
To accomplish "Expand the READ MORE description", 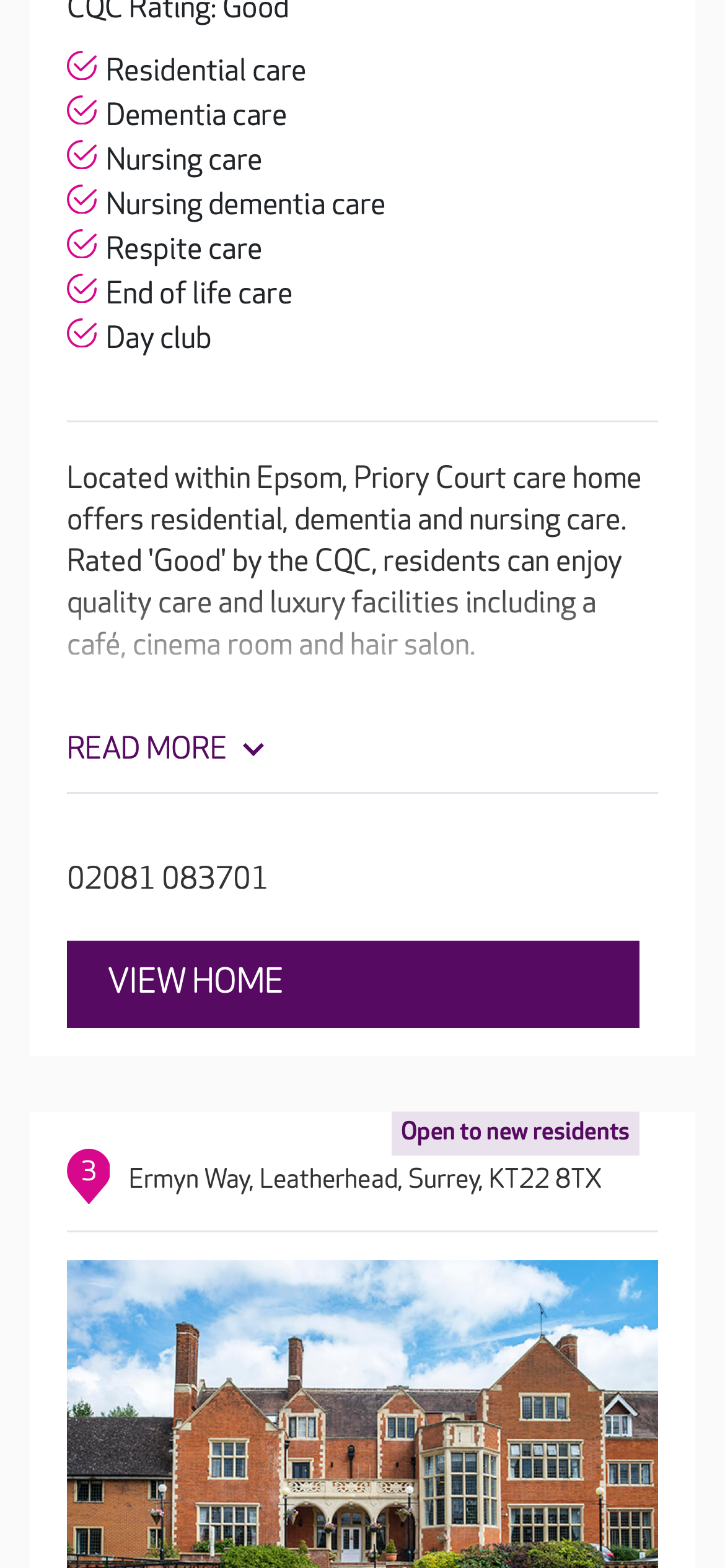I will 165,749.
